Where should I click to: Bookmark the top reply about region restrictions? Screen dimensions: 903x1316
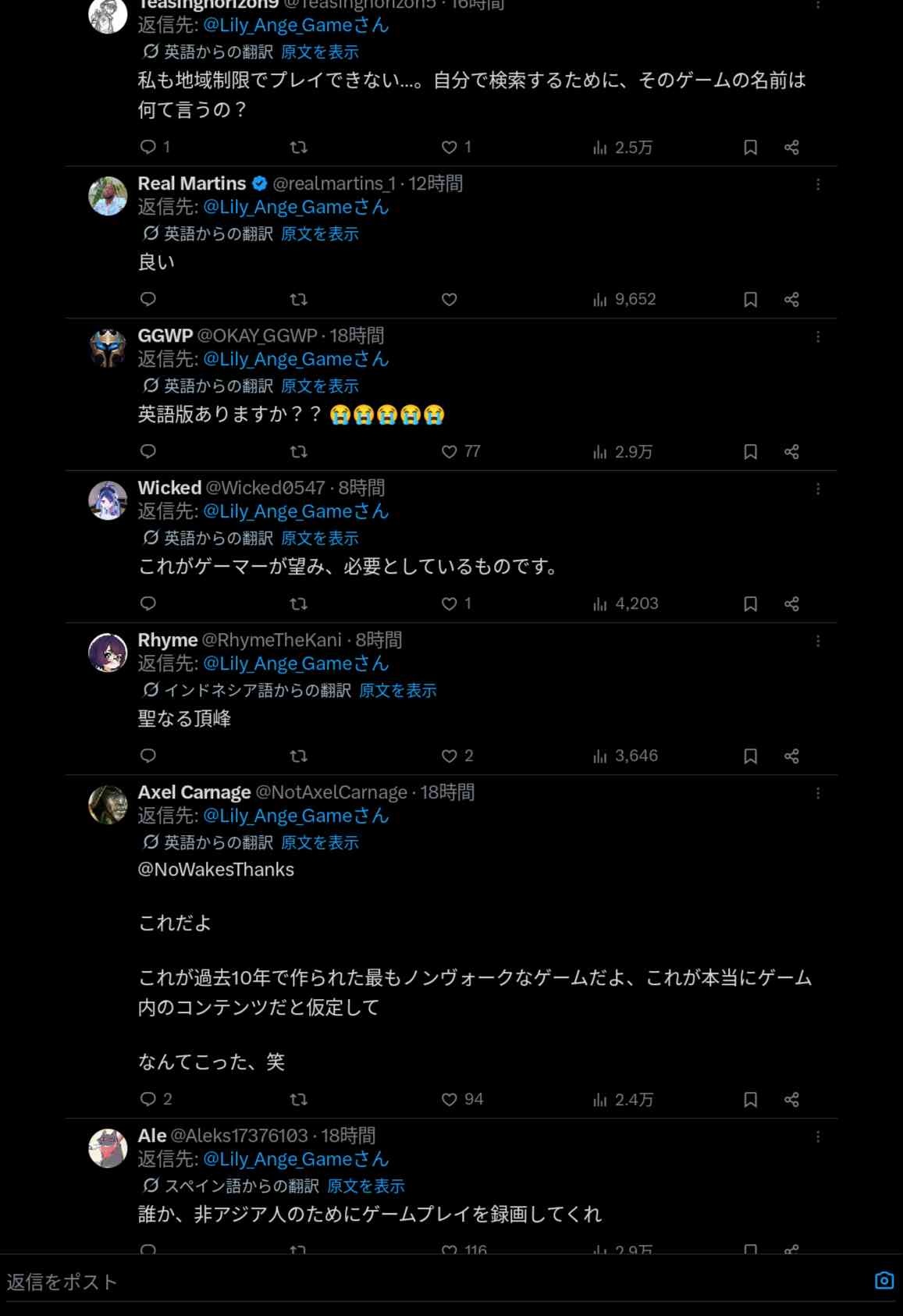click(750, 148)
